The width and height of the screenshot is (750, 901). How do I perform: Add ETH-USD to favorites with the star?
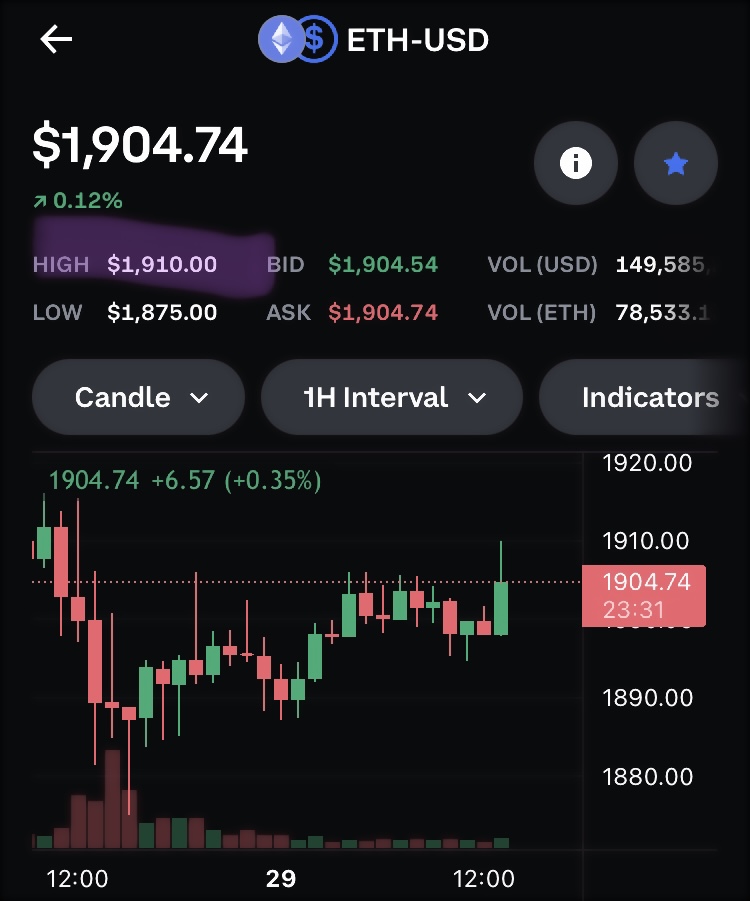pos(676,163)
